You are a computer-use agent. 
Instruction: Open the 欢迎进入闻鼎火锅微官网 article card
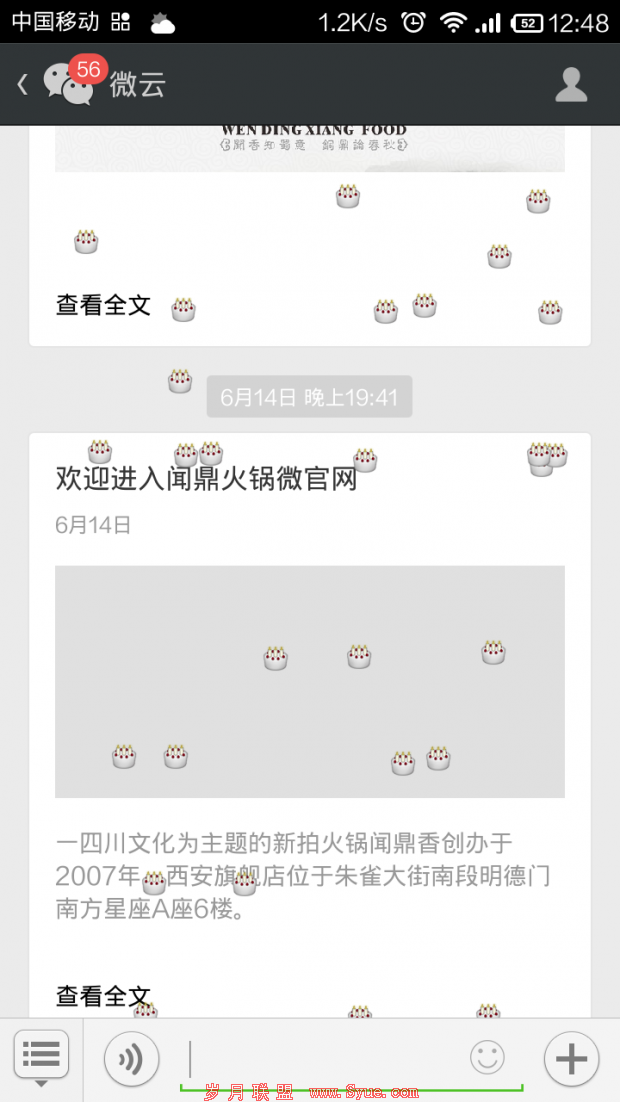point(309,725)
